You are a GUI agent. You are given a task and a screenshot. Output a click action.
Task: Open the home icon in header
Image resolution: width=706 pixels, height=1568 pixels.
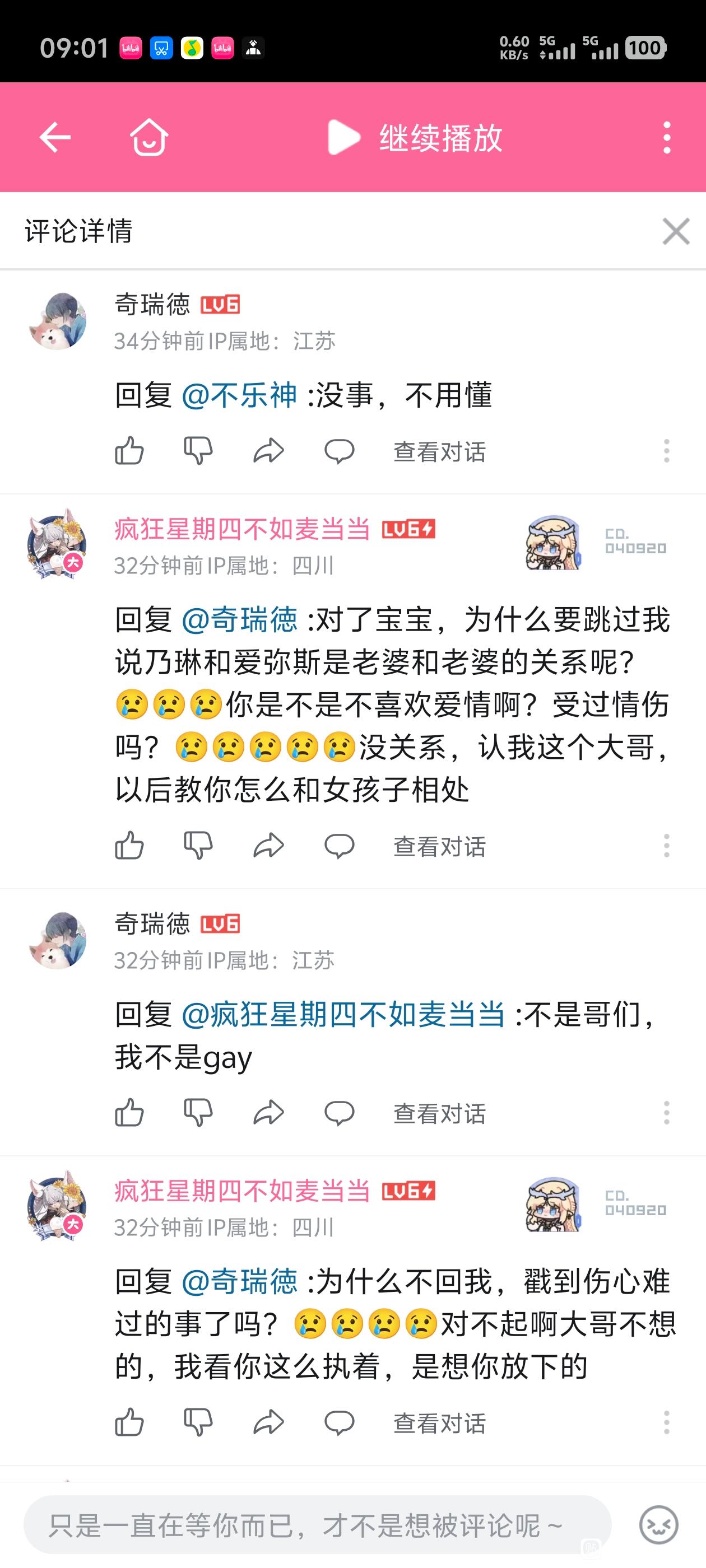pyautogui.click(x=149, y=137)
